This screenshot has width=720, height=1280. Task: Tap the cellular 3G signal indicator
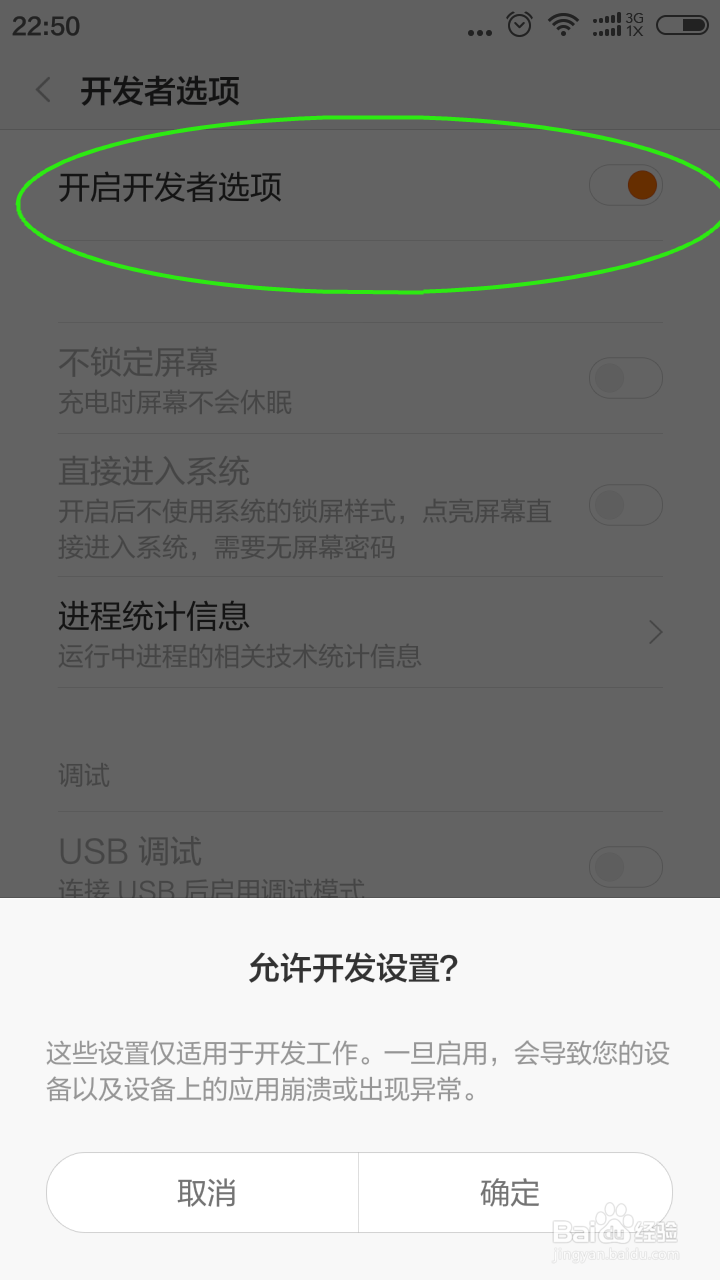[x=615, y=25]
